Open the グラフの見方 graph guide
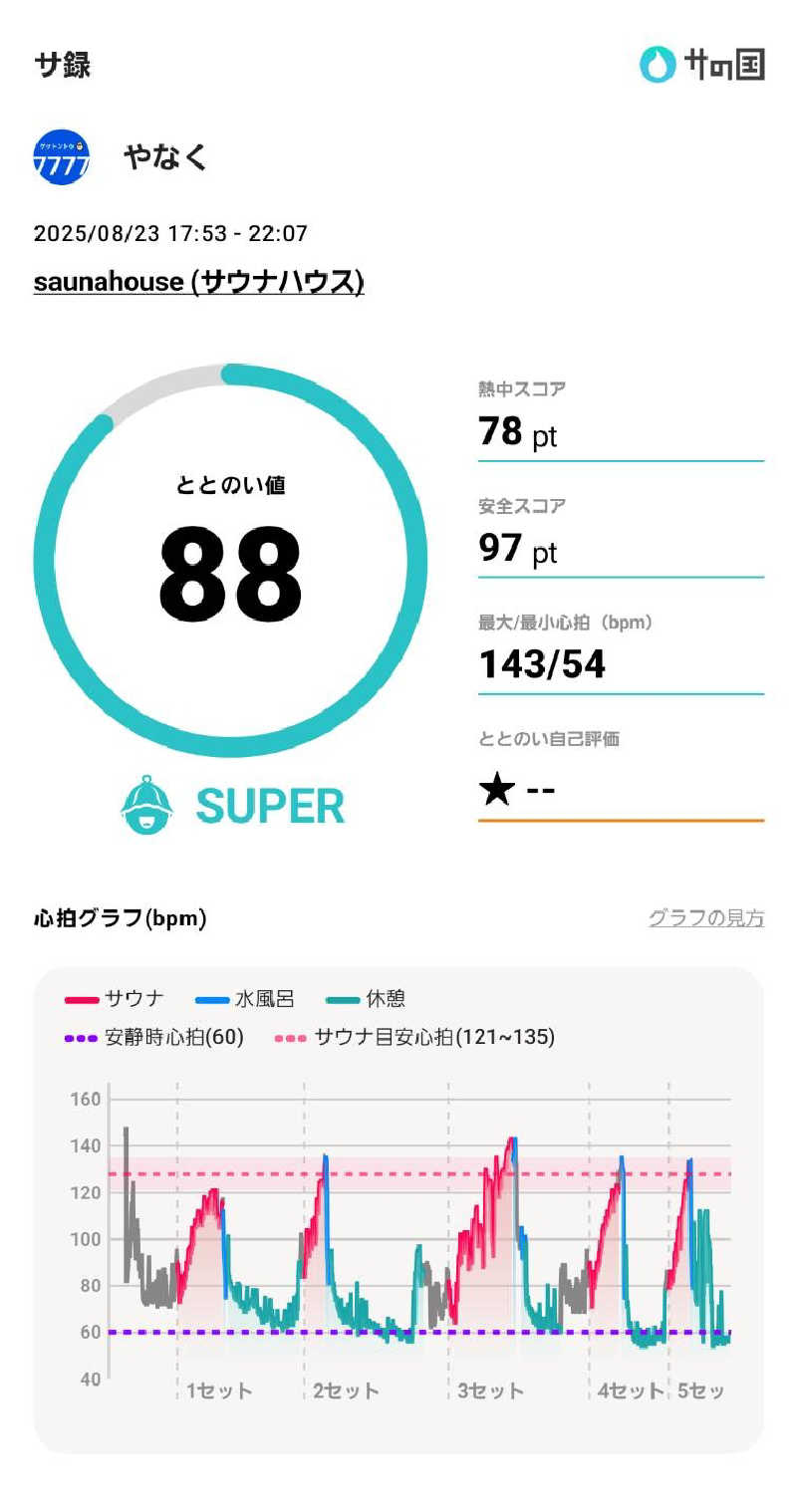797x1512 pixels. pos(706,918)
